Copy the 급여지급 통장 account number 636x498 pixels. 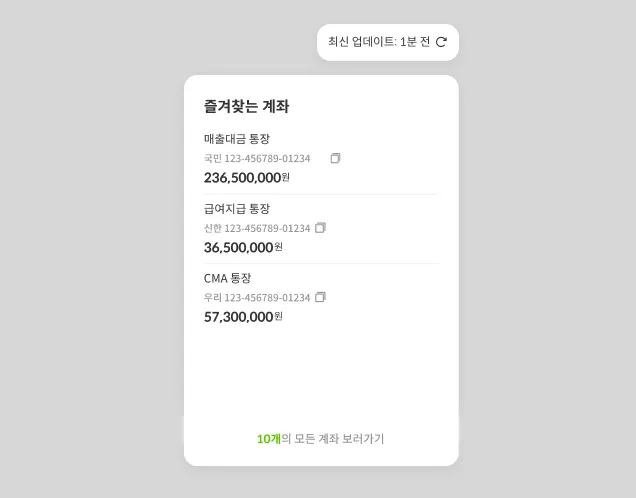pyautogui.click(x=320, y=228)
